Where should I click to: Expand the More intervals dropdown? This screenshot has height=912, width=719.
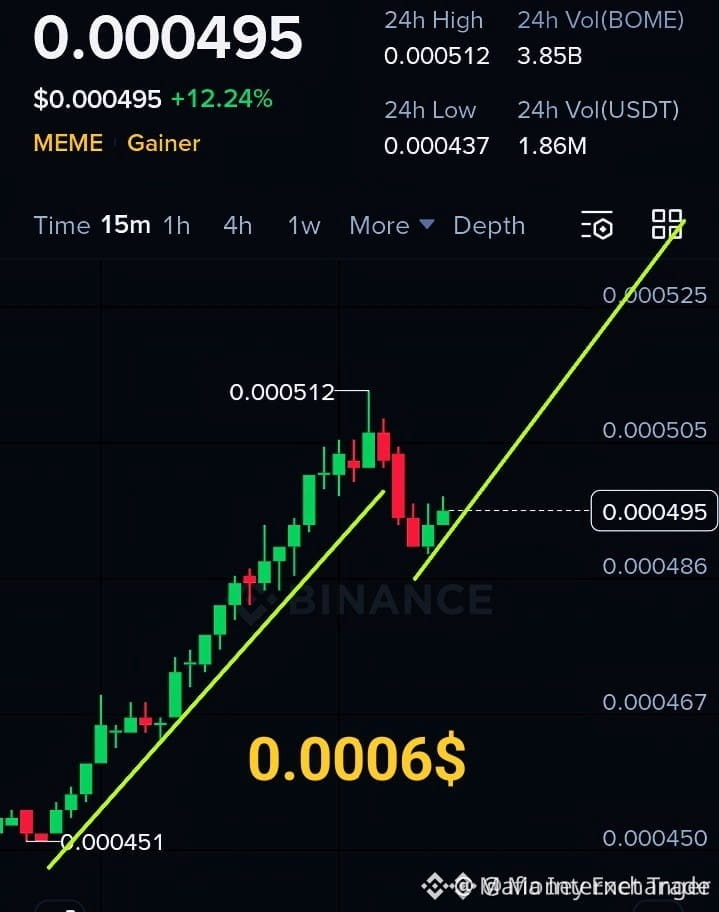coord(391,225)
